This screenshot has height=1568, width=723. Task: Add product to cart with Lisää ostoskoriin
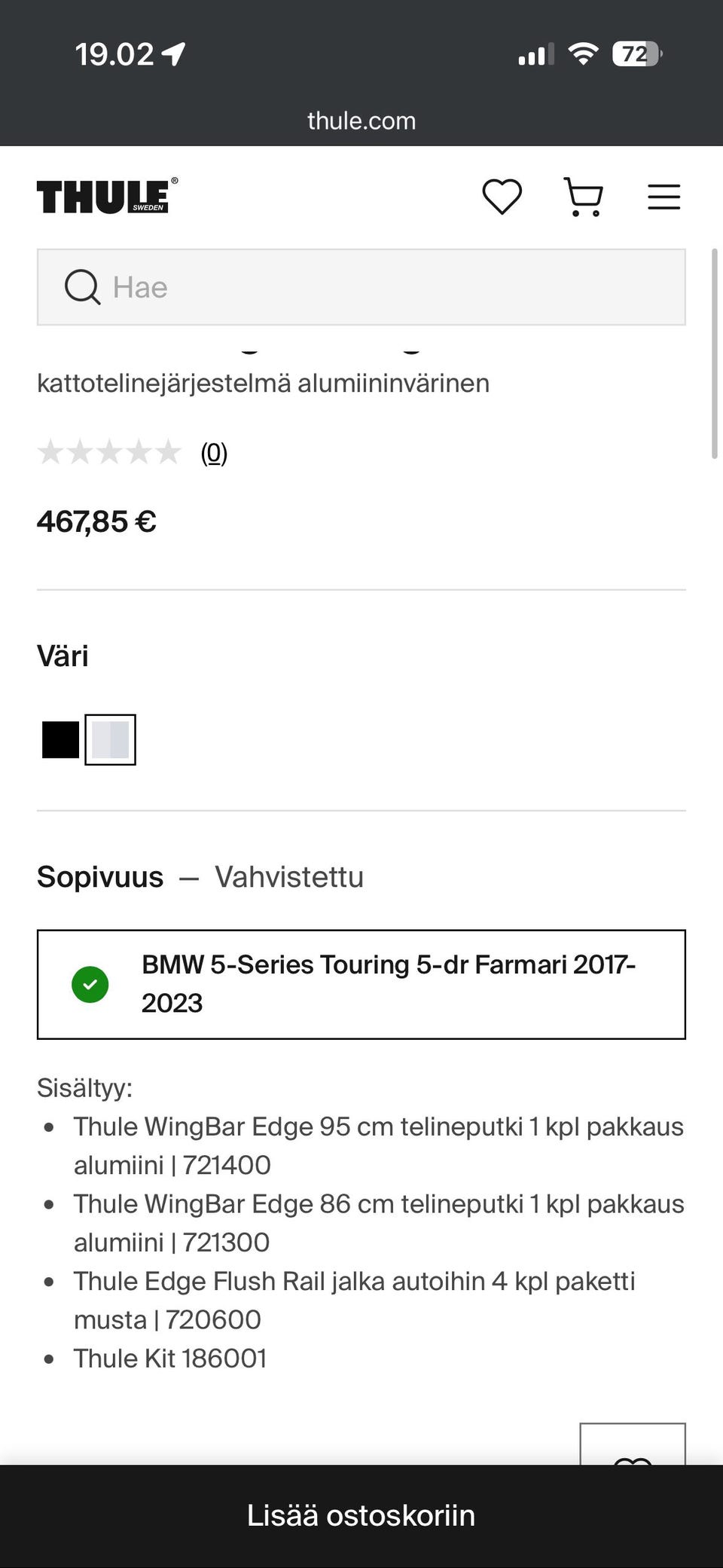(x=361, y=1515)
